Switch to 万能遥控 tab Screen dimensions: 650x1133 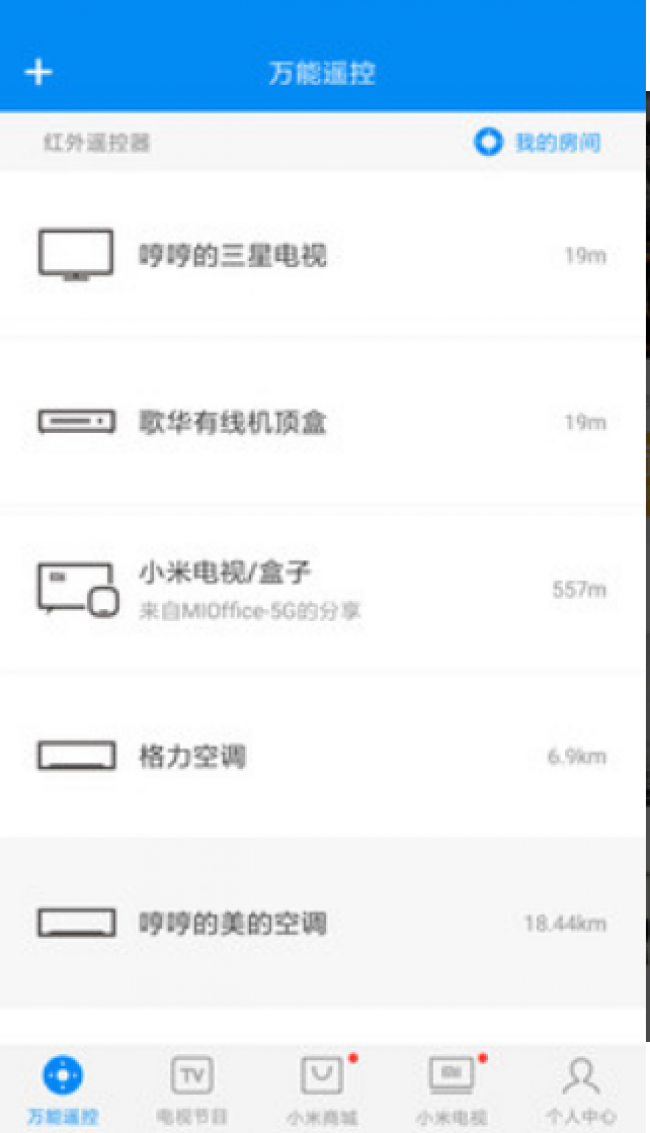click(63, 1088)
